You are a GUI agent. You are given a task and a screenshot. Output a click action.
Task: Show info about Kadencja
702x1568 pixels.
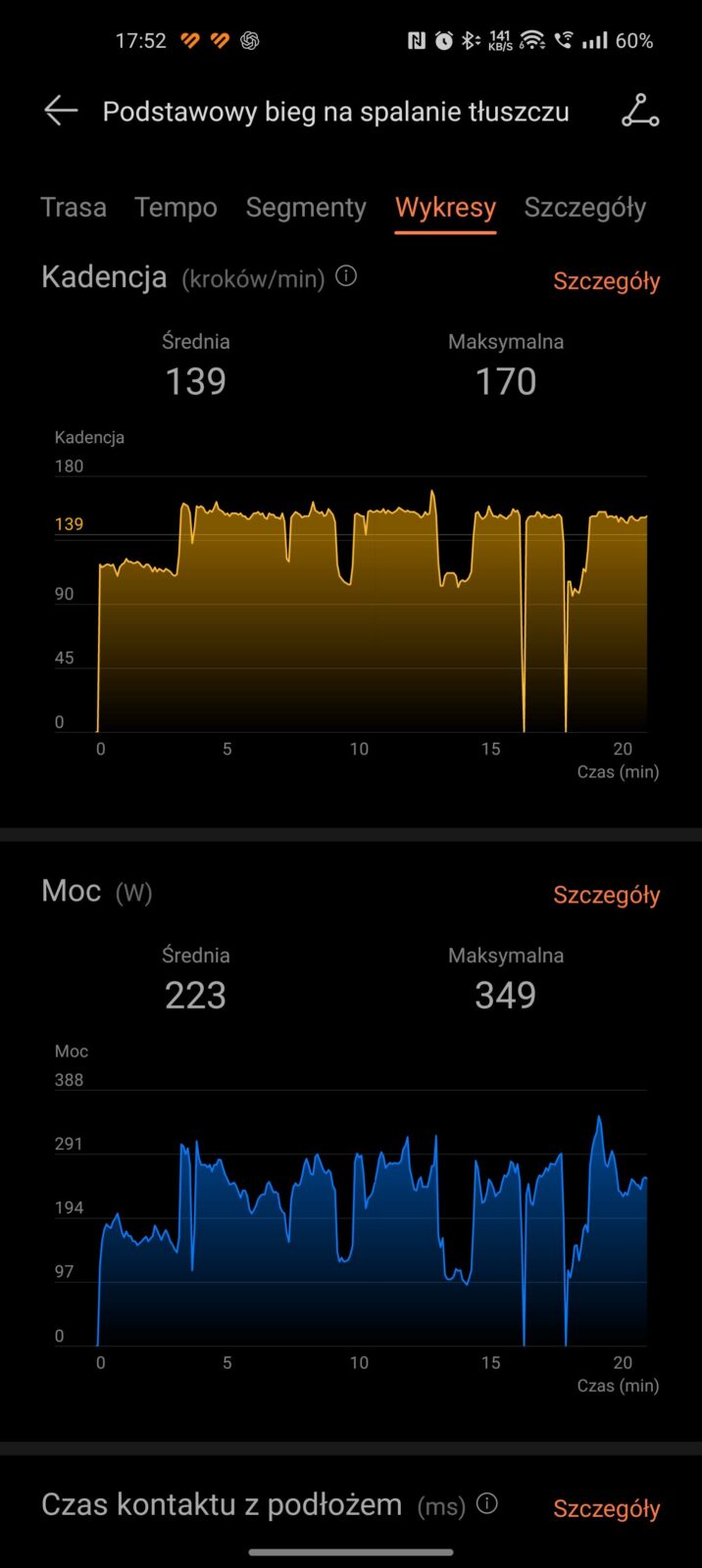click(346, 277)
